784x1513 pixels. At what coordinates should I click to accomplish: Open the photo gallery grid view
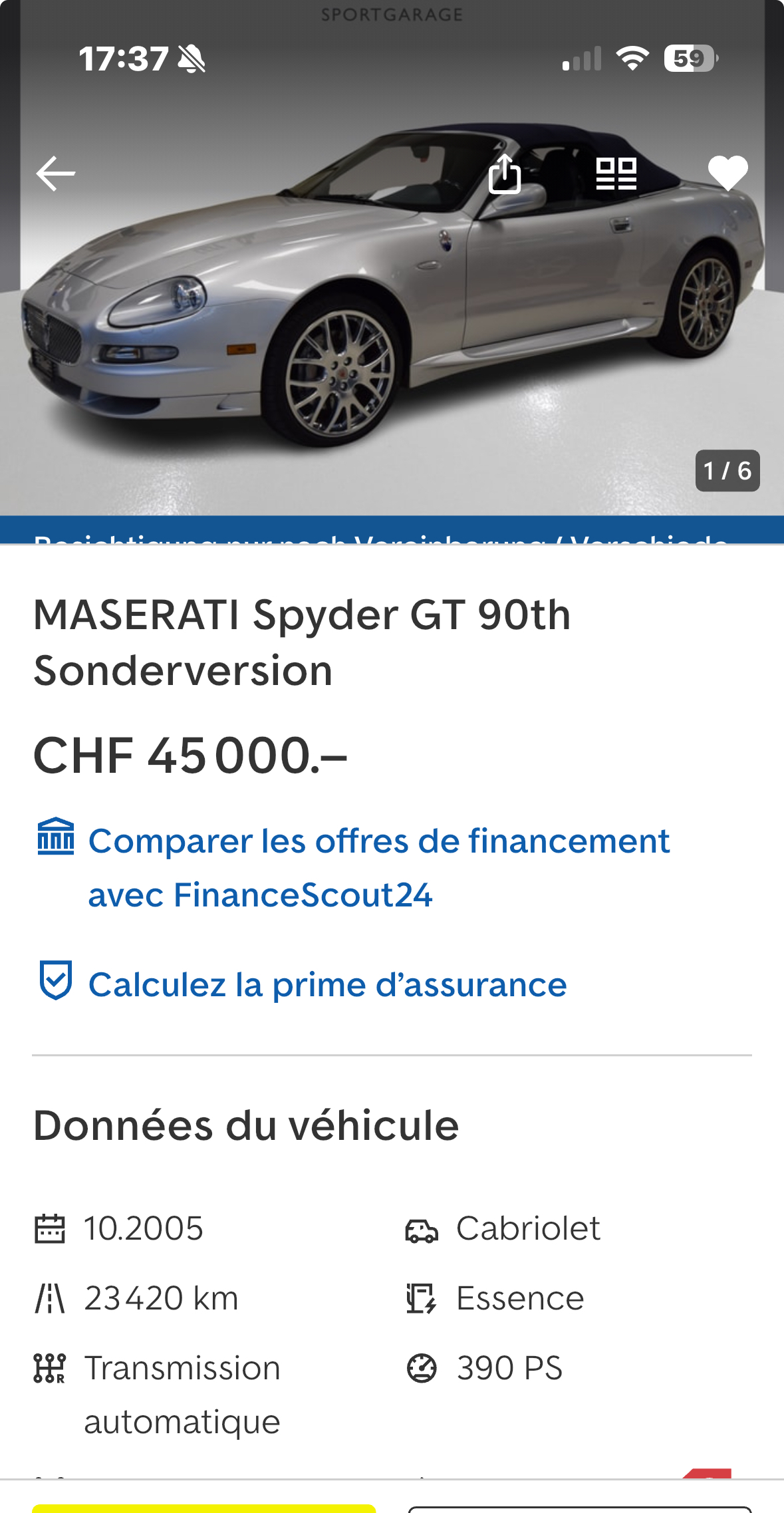(x=616, y=174)
